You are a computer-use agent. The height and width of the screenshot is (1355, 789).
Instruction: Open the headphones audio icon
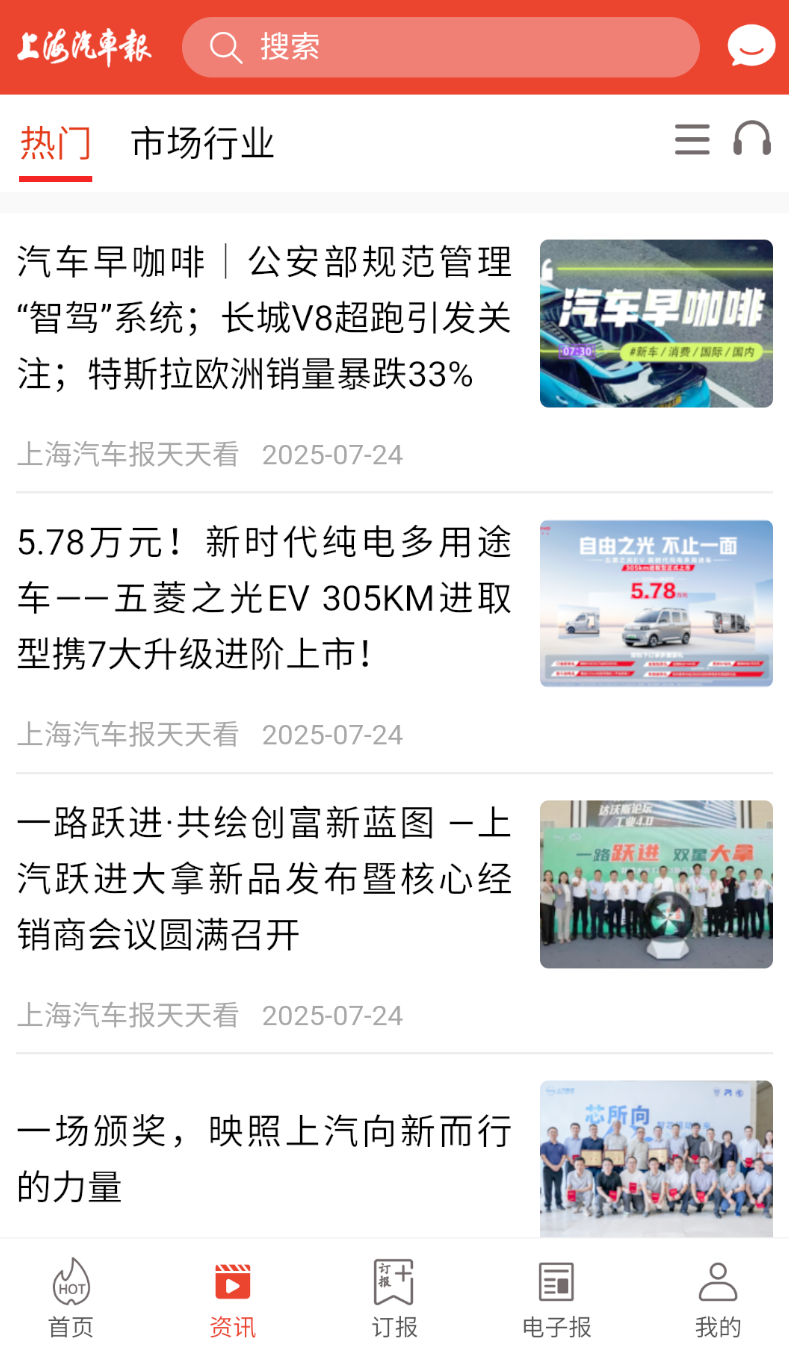pos(752,139)
